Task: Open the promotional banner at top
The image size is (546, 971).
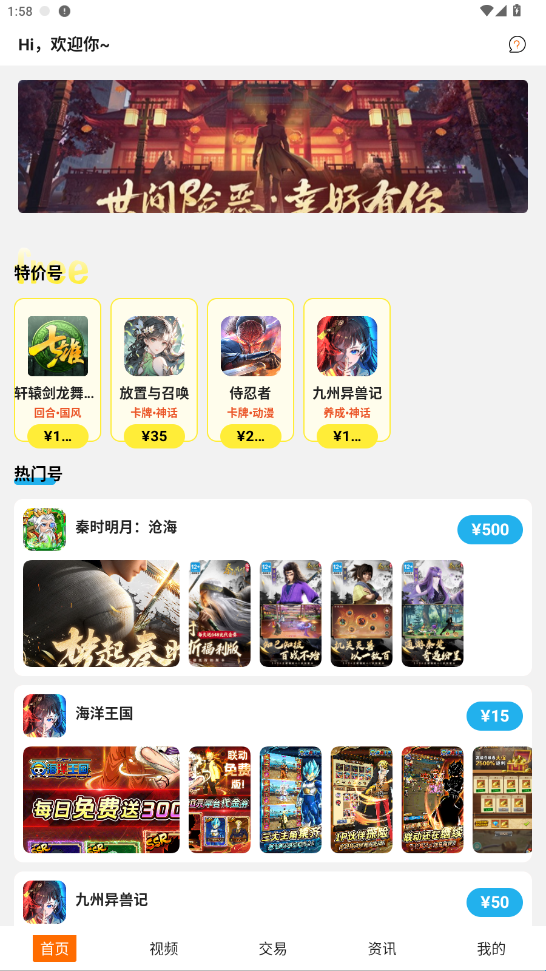Action: (273, 146)
